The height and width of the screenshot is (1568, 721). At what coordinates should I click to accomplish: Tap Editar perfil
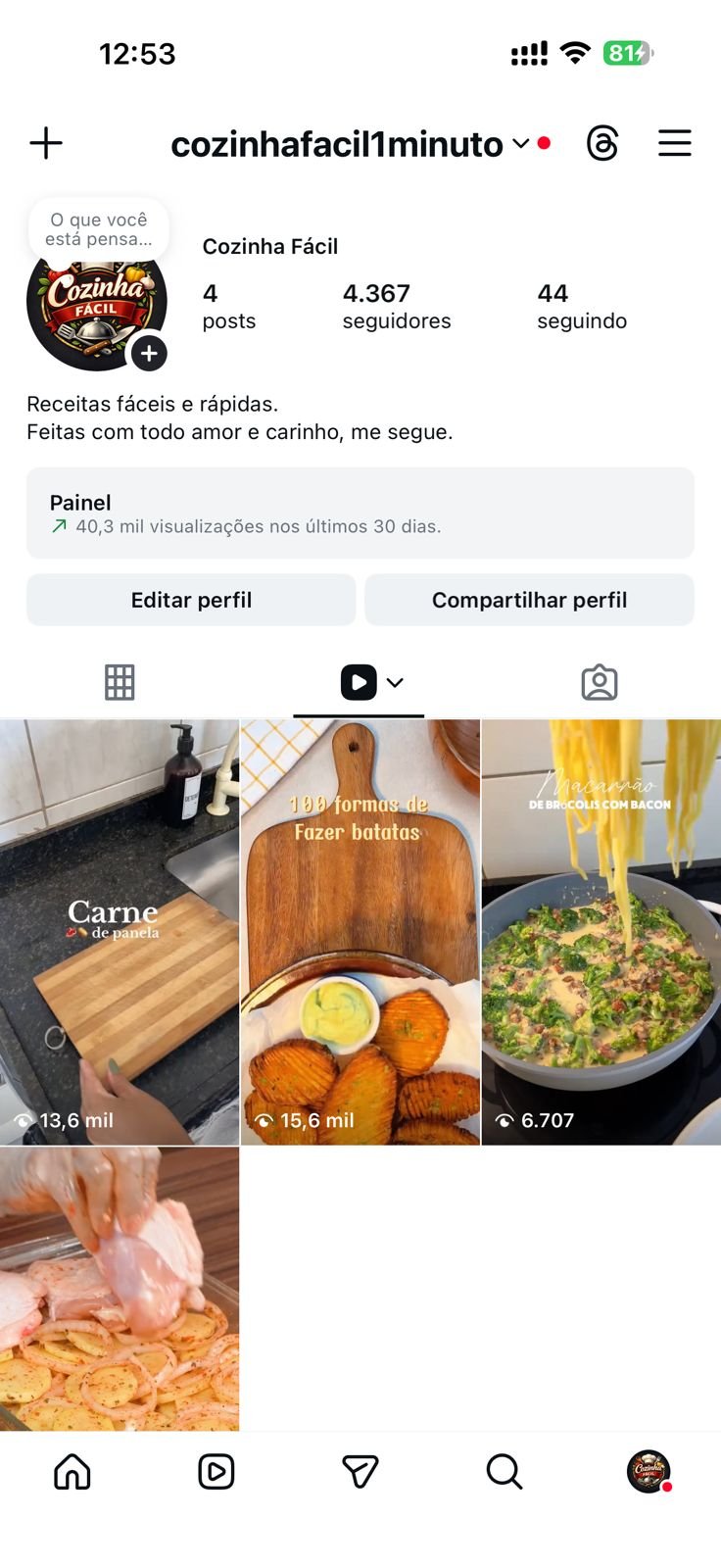point(191,600)
